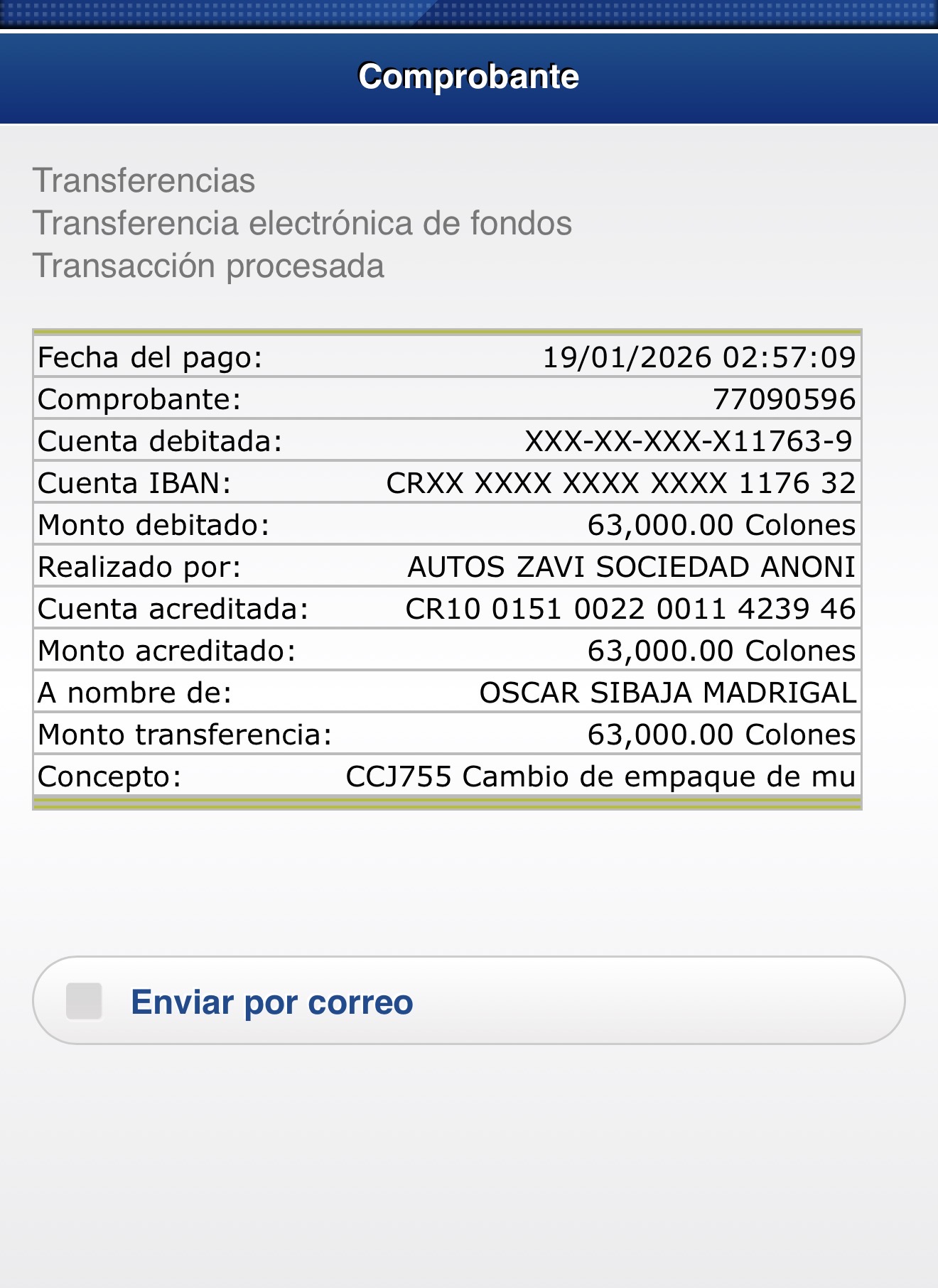Click the Monto debitado amount
This screenshot has height=1288, width=938.
(721, 524)
